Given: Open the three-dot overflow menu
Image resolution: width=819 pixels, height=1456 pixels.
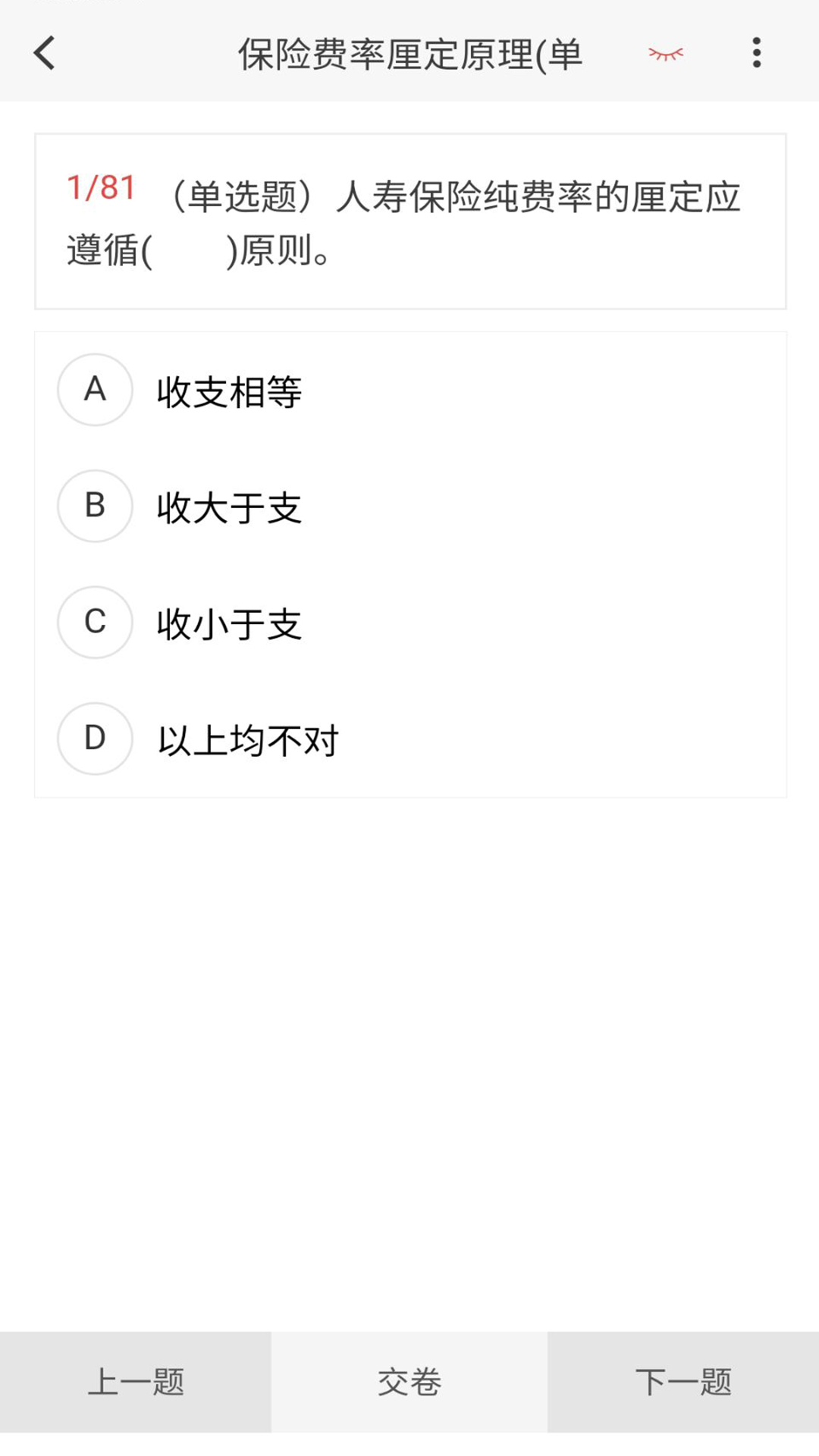Looking at the screenshot, I should click(x=756, y=53).
